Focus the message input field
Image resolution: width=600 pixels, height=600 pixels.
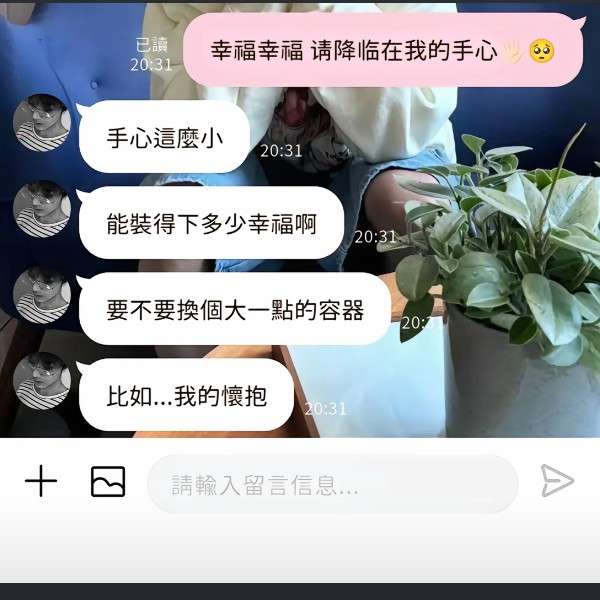pos(332,486)
